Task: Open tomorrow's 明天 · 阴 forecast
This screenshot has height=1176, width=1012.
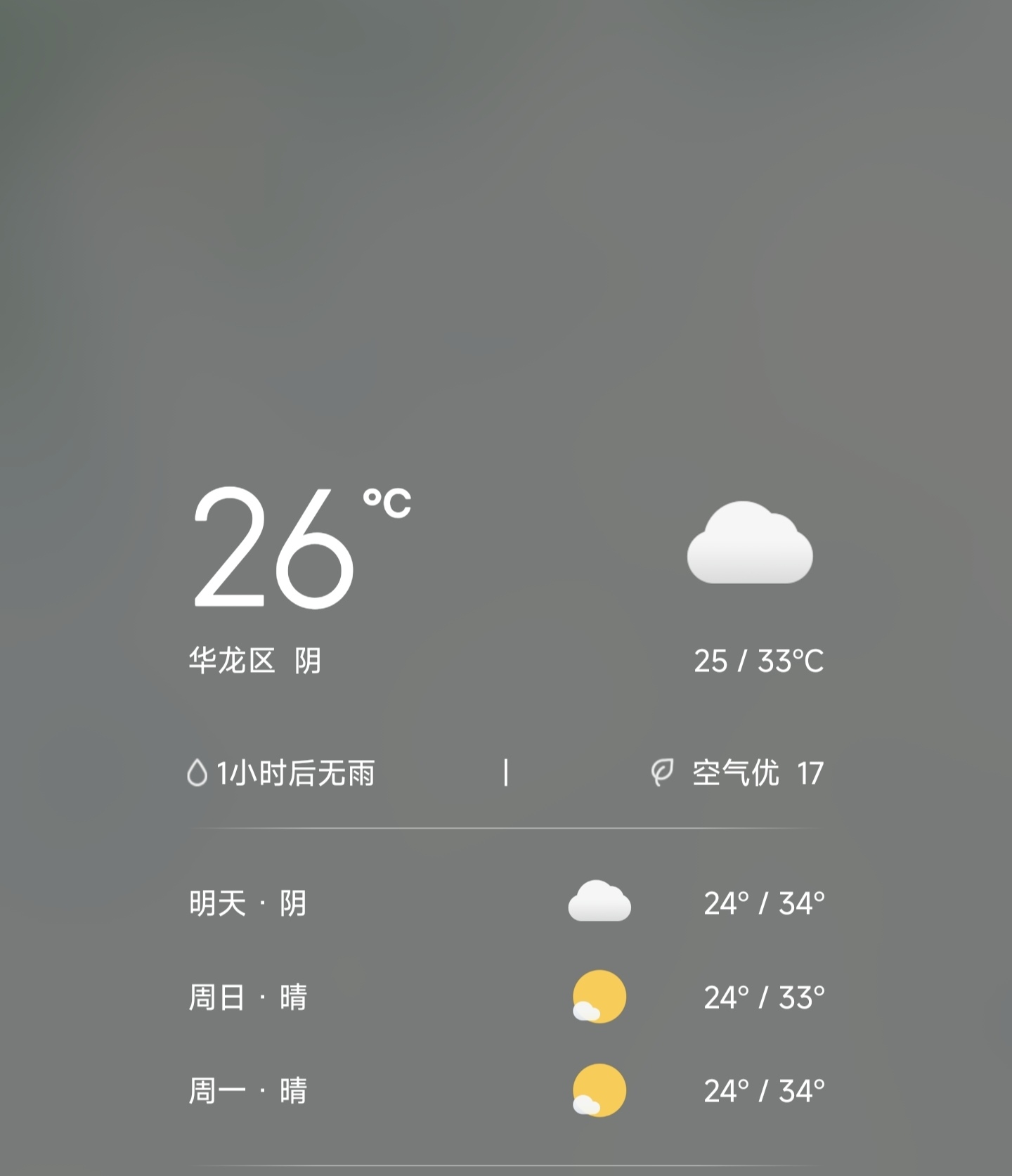Action: point(506,903)
